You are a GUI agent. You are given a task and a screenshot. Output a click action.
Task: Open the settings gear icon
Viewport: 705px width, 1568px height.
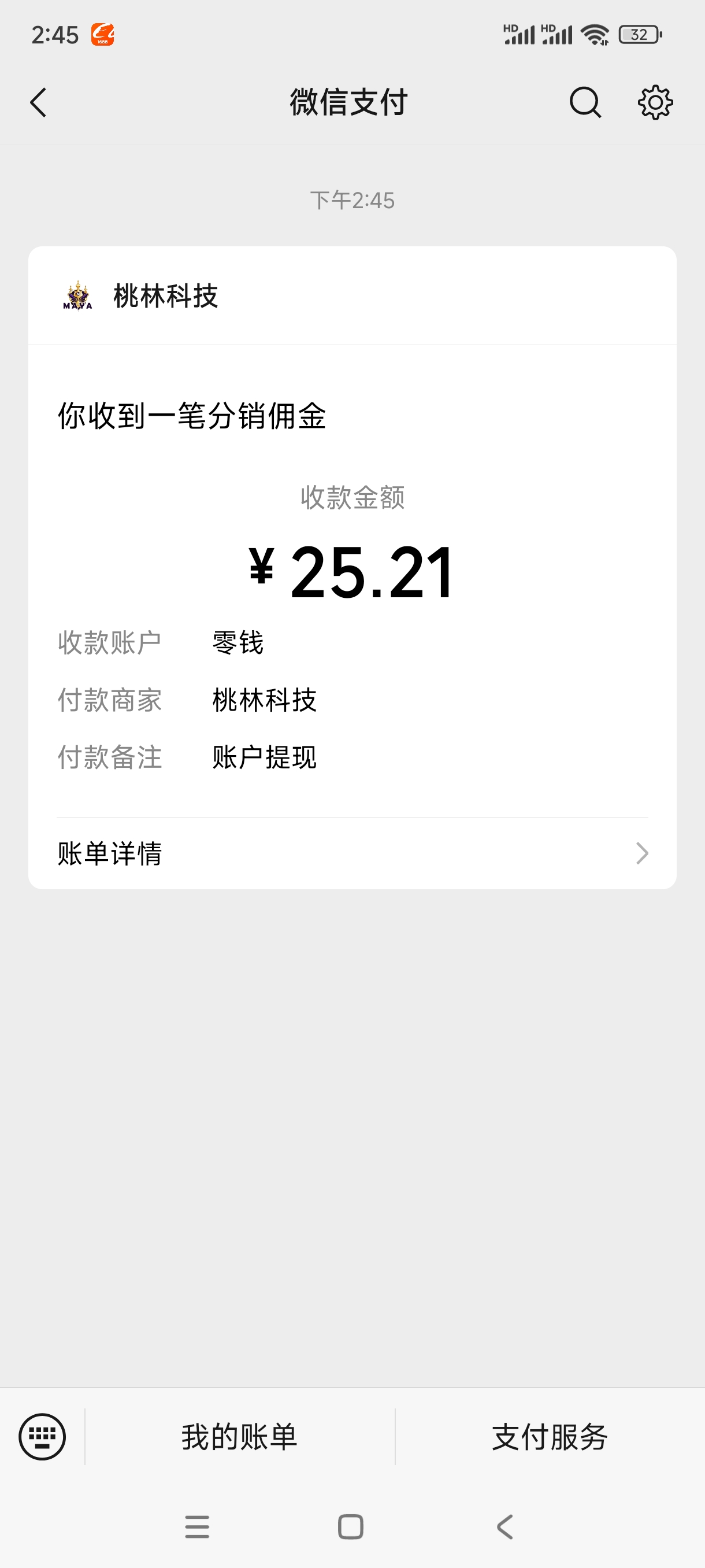[x=655, y=102]
